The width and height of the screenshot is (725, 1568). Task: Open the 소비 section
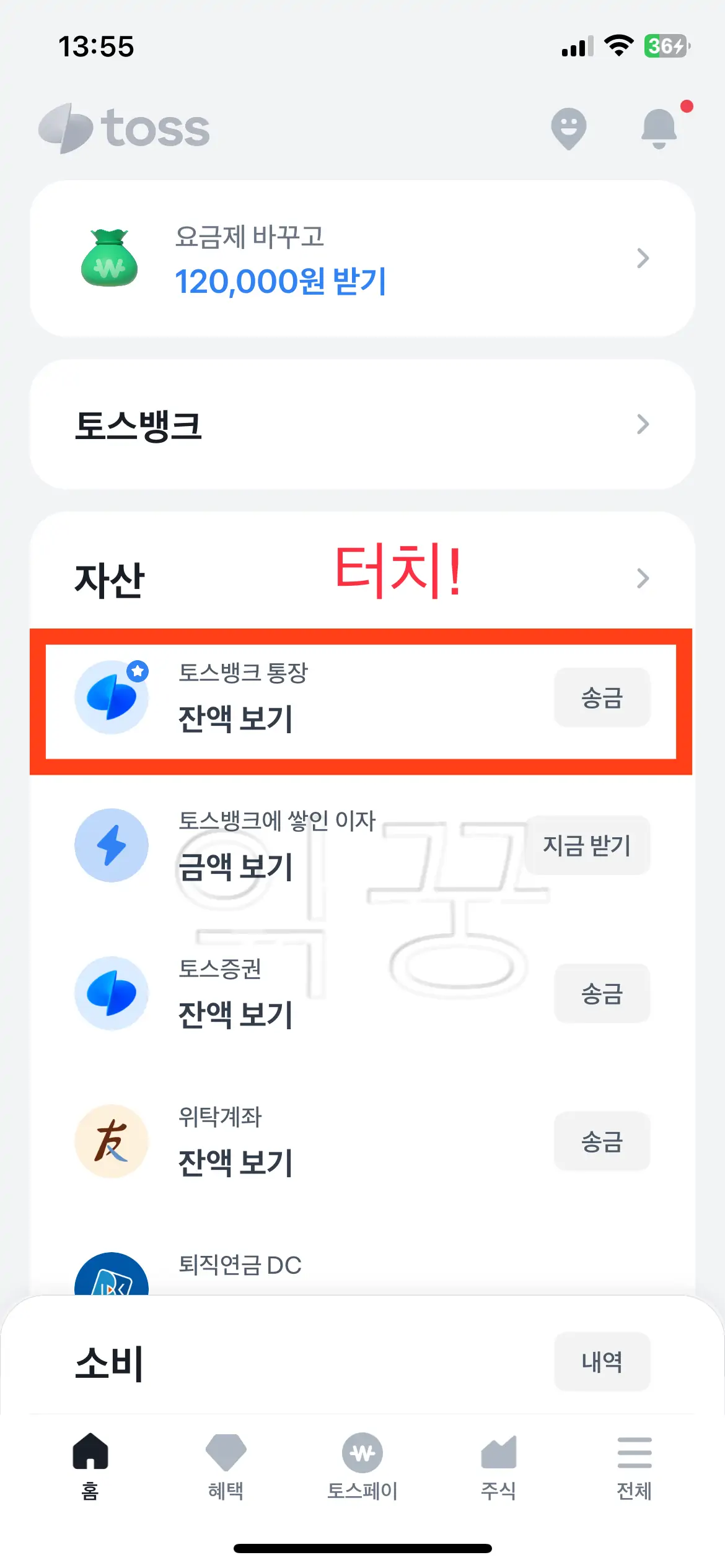[110, 1362]
